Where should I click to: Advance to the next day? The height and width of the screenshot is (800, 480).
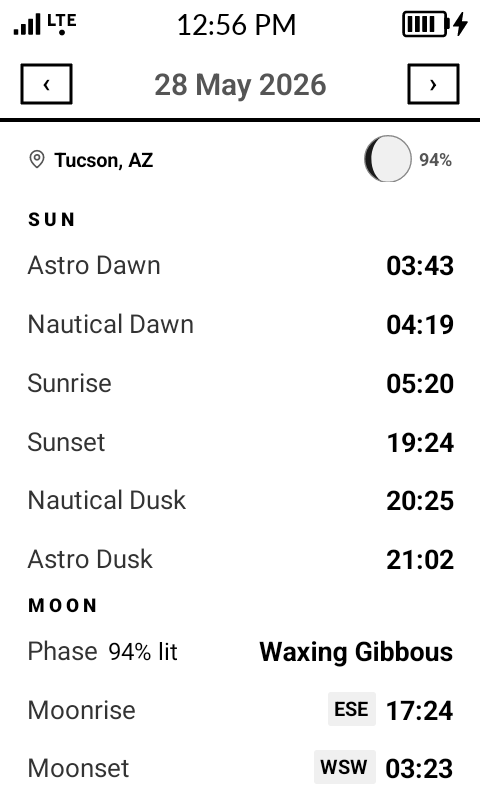(x=433, y=84)
